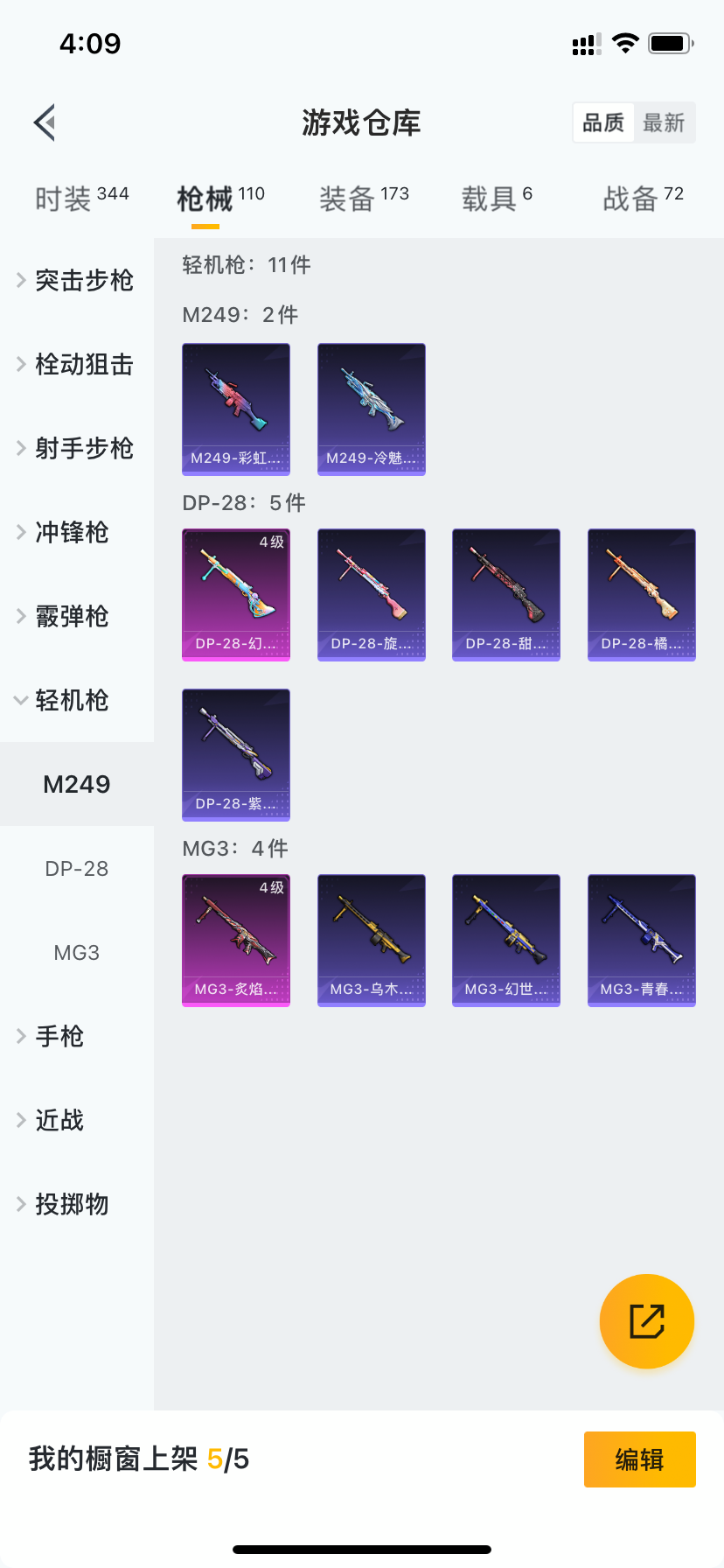The image size is (724, 1568).
Task: Tap the orange share floating button
Action: [646, 1320]
